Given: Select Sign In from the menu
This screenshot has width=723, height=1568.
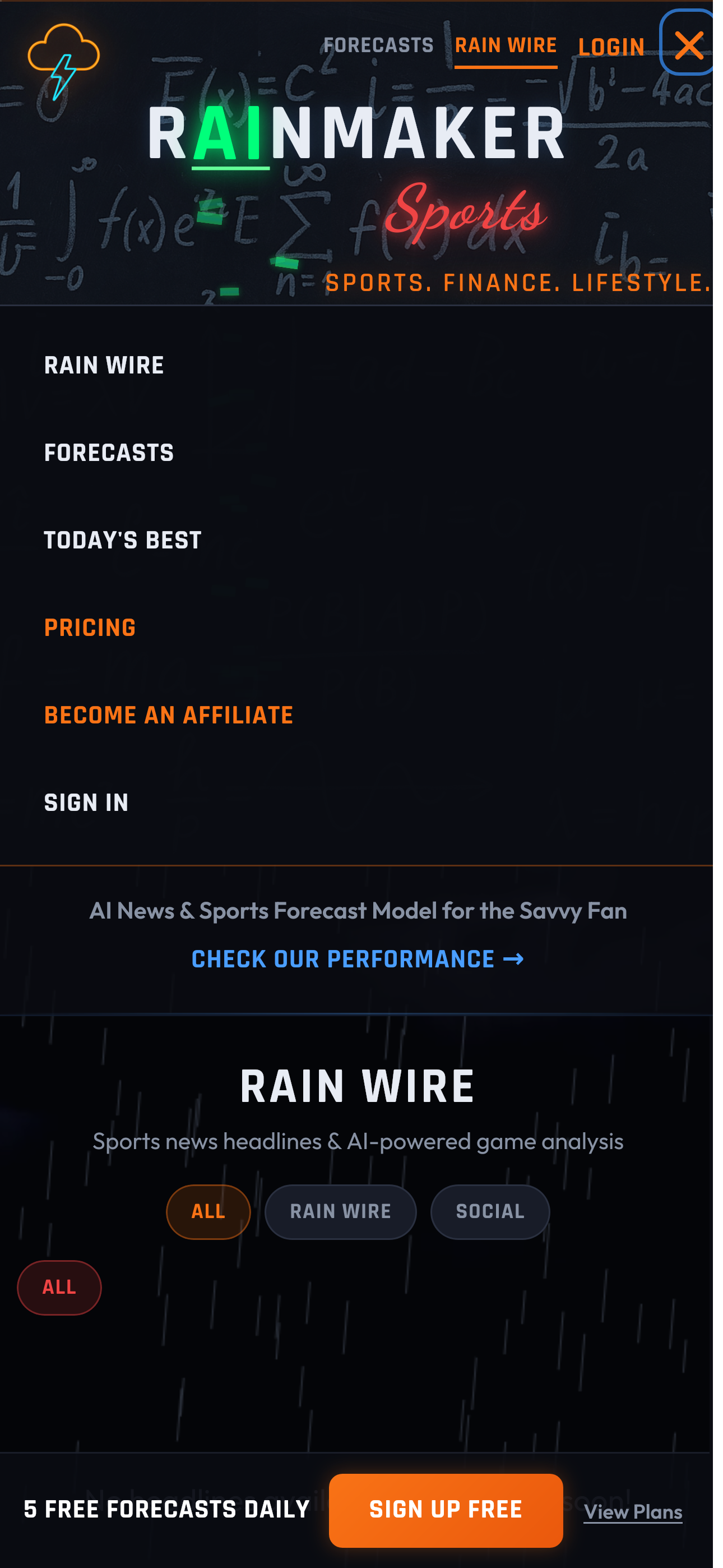Looking at the screenshot, I should pyautogui.click(x=86, y=803).
